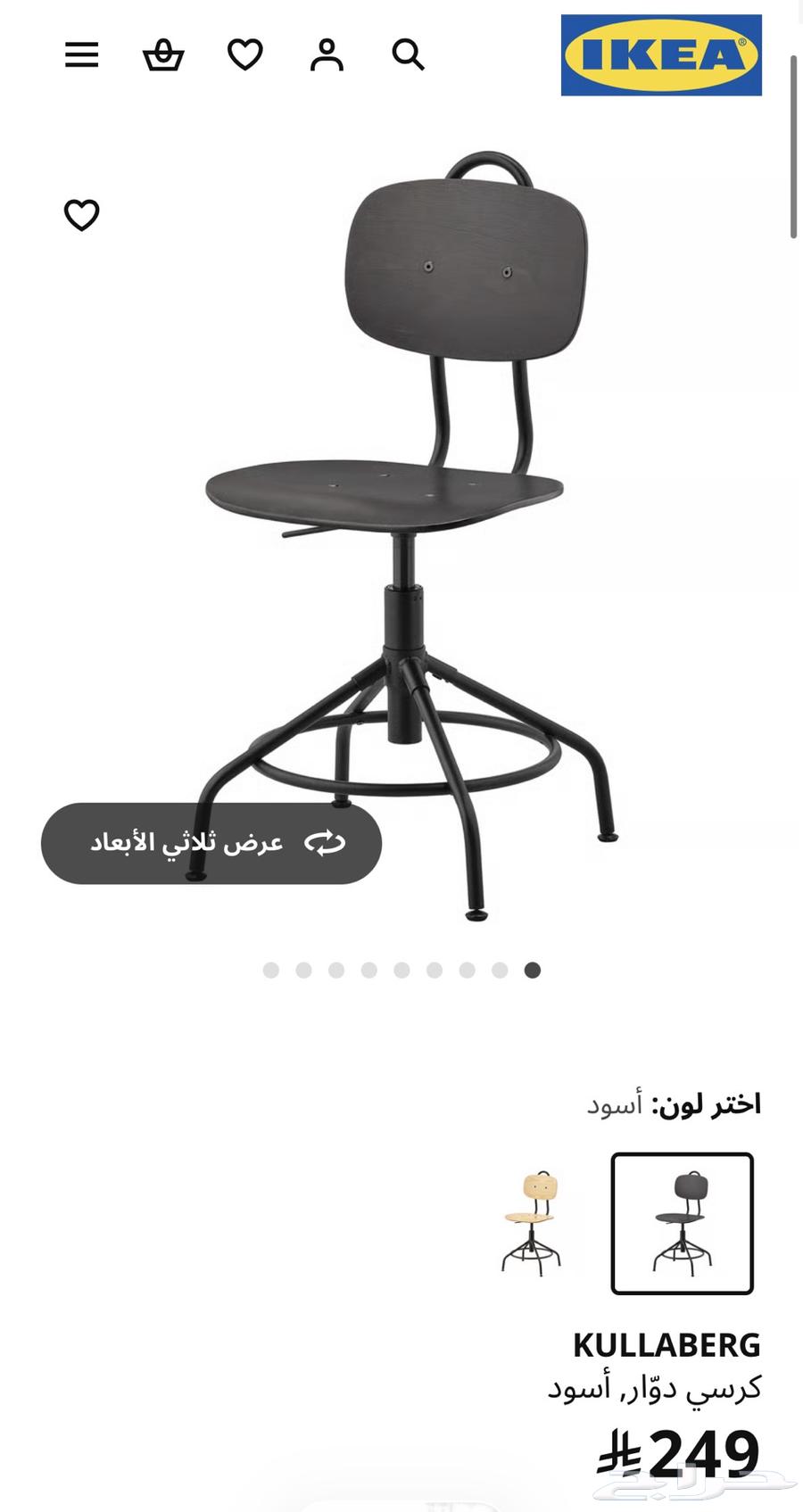Click the IKEA logo
This screenshot has height=1512, width=803.
(660, 55)
